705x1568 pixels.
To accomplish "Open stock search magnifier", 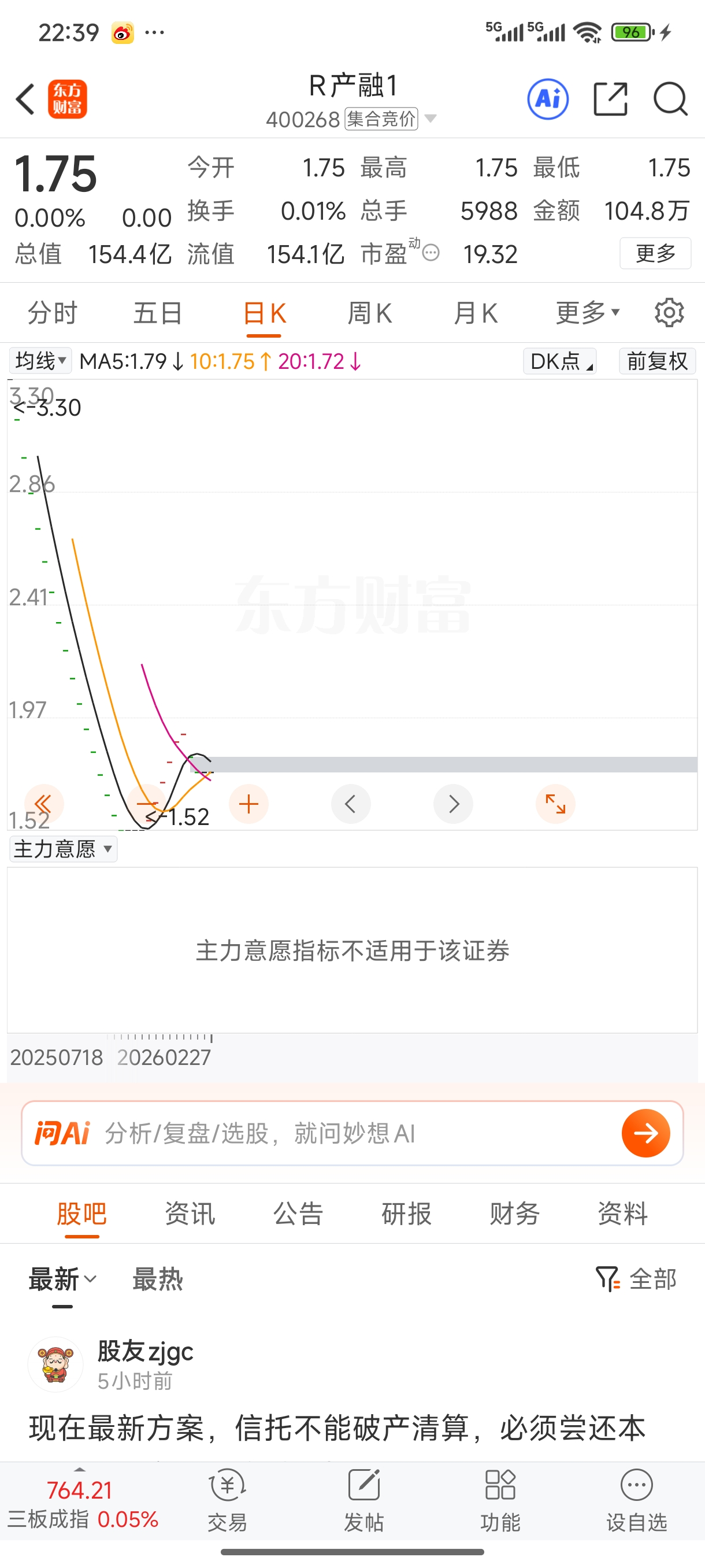I will [x=670, y=99].
